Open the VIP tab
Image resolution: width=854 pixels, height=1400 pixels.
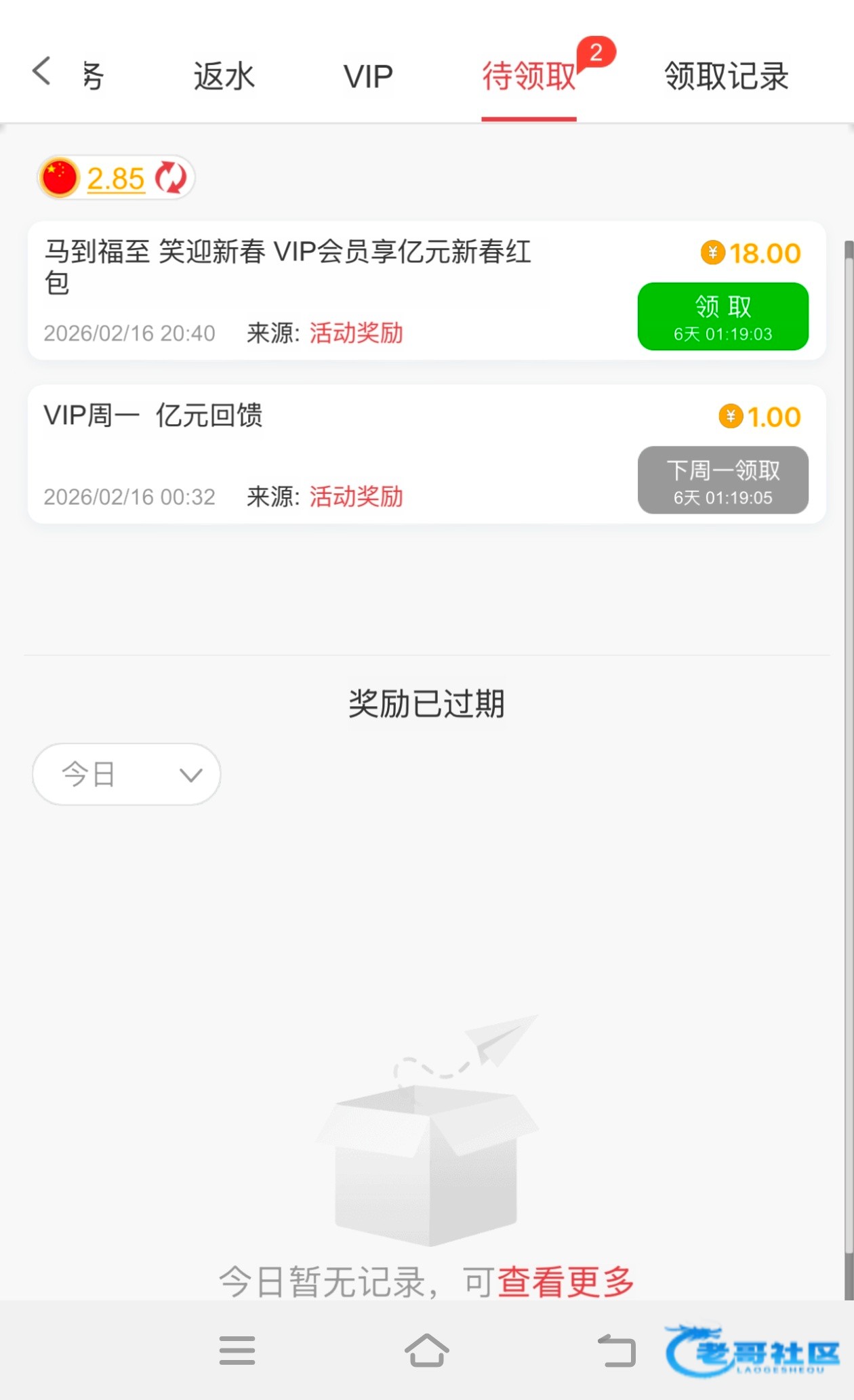[368, 76]
